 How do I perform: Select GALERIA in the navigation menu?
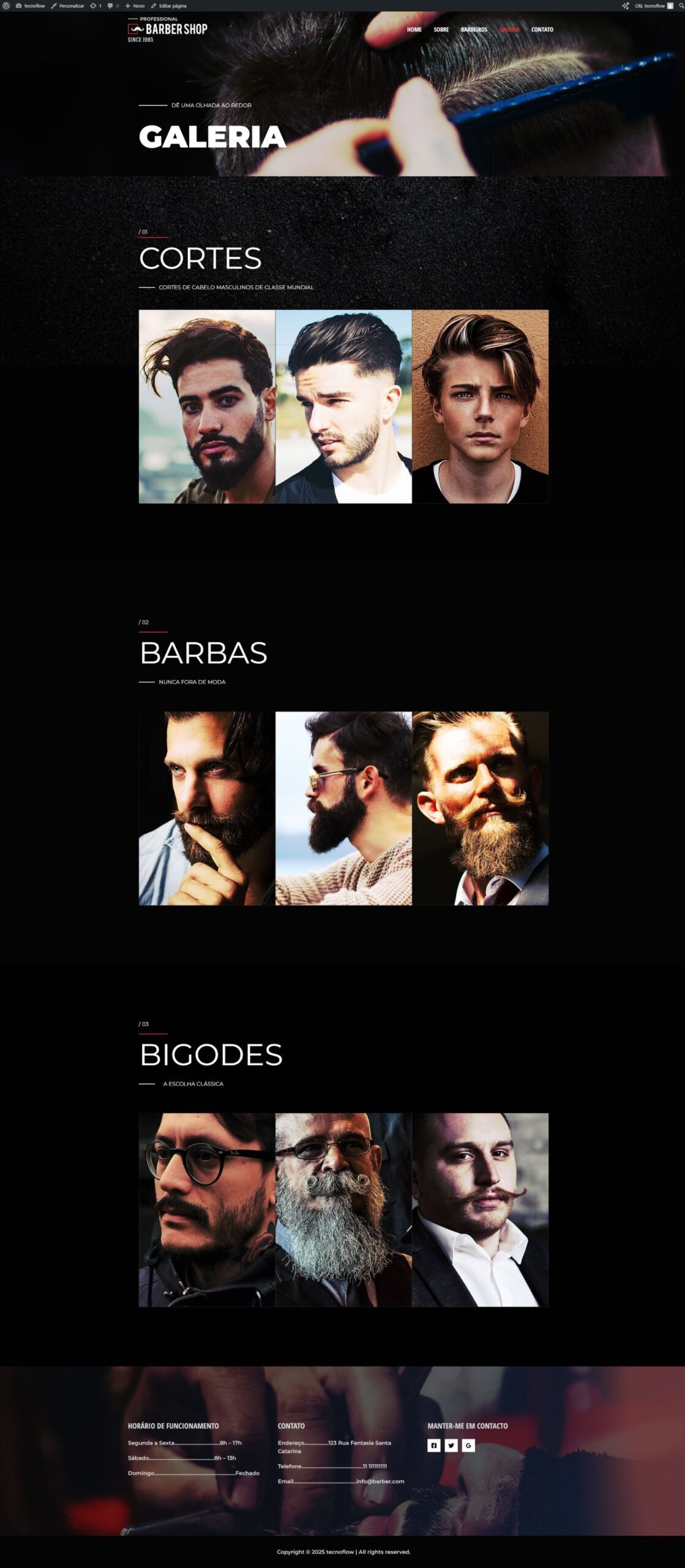509,29
